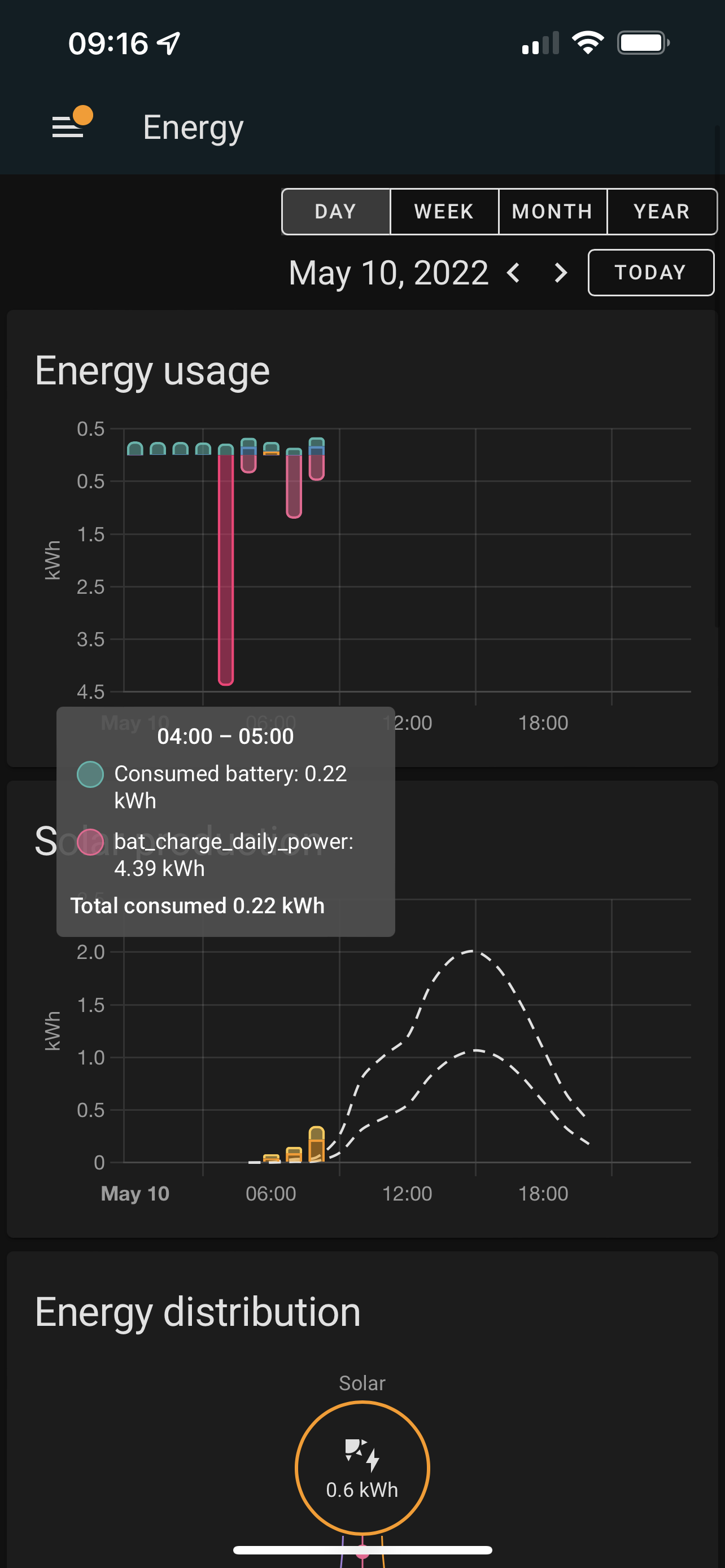Viewport: 725px width, 1568px height.
Task: Open the sidebar navigation menu
Action: (67, 128)
